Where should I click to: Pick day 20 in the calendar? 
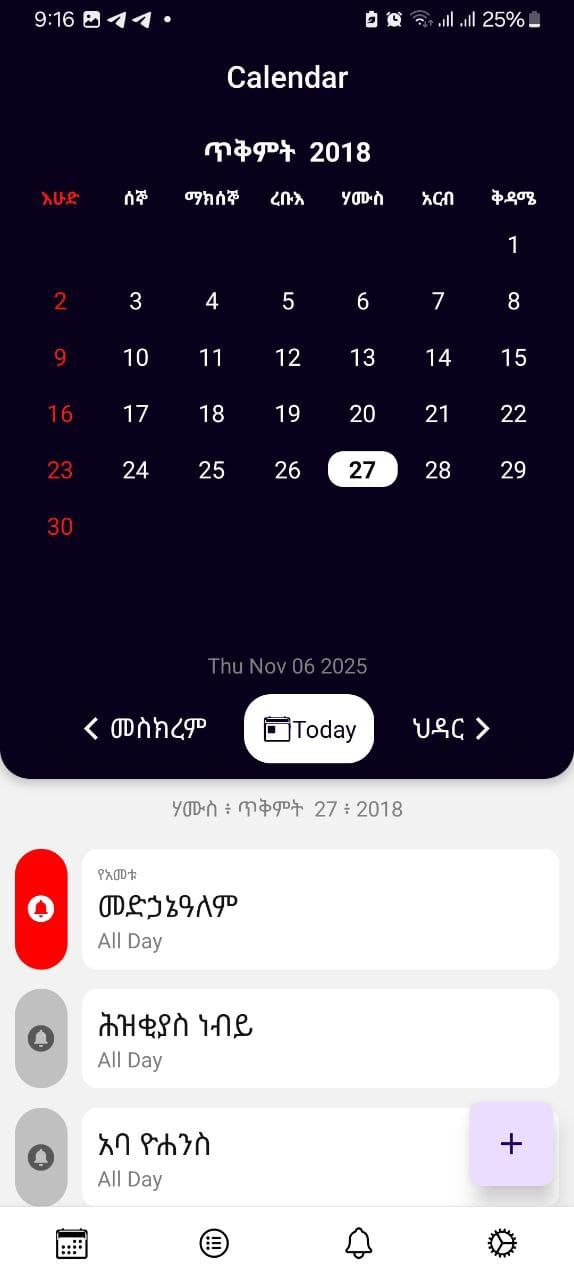tap(362, 414)
